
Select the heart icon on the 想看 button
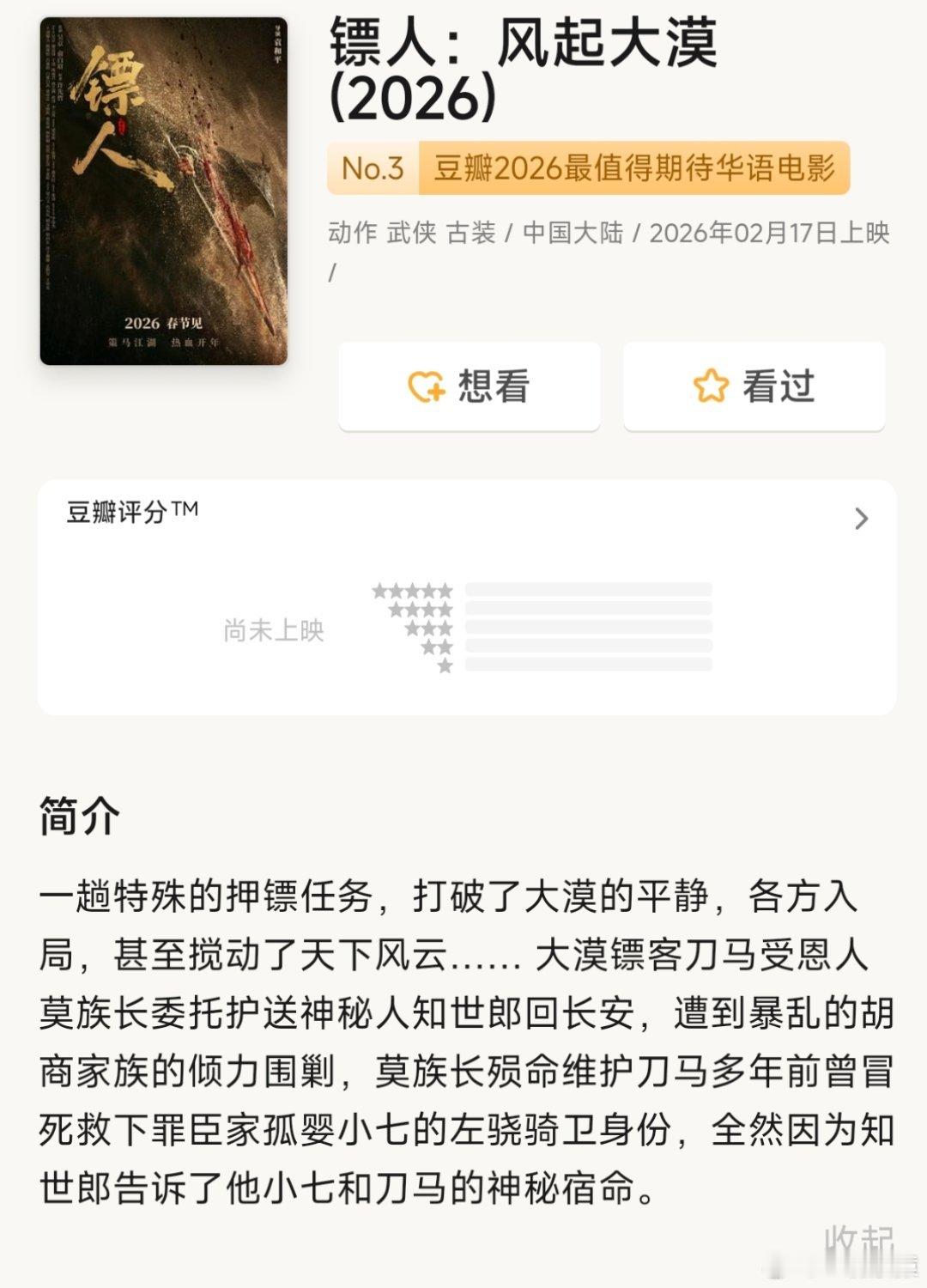427,386
